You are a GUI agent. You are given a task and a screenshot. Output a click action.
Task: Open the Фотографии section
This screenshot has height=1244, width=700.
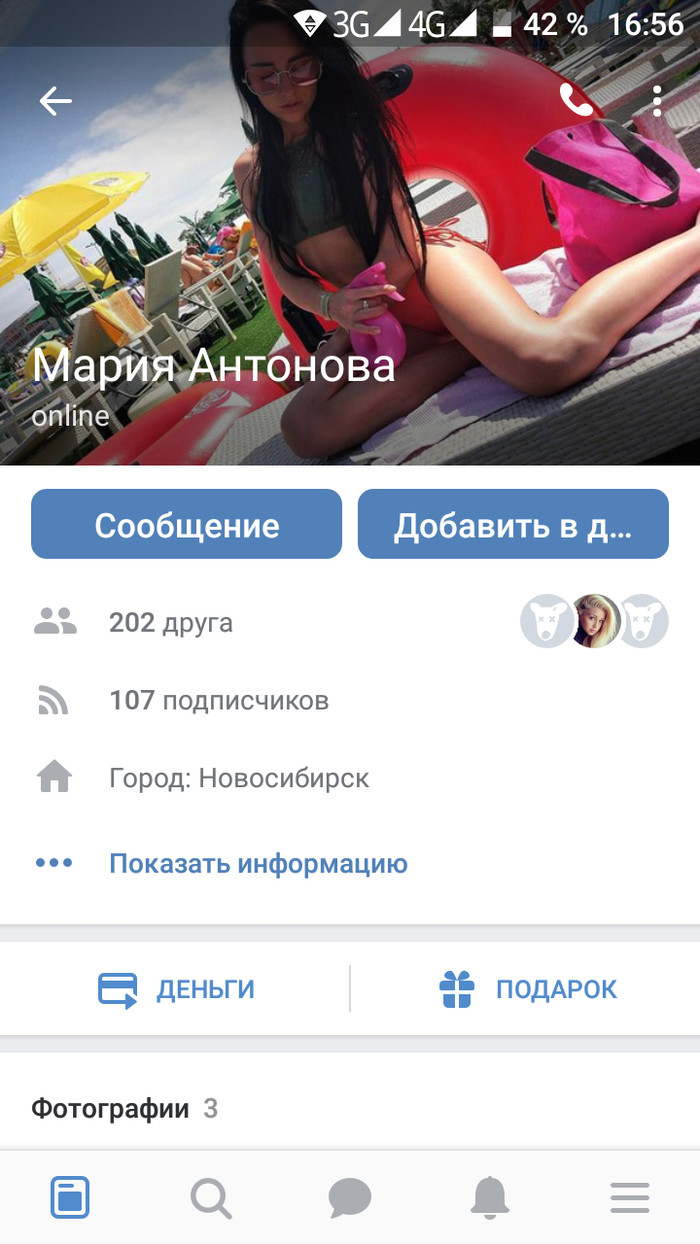pos(110,1108)
